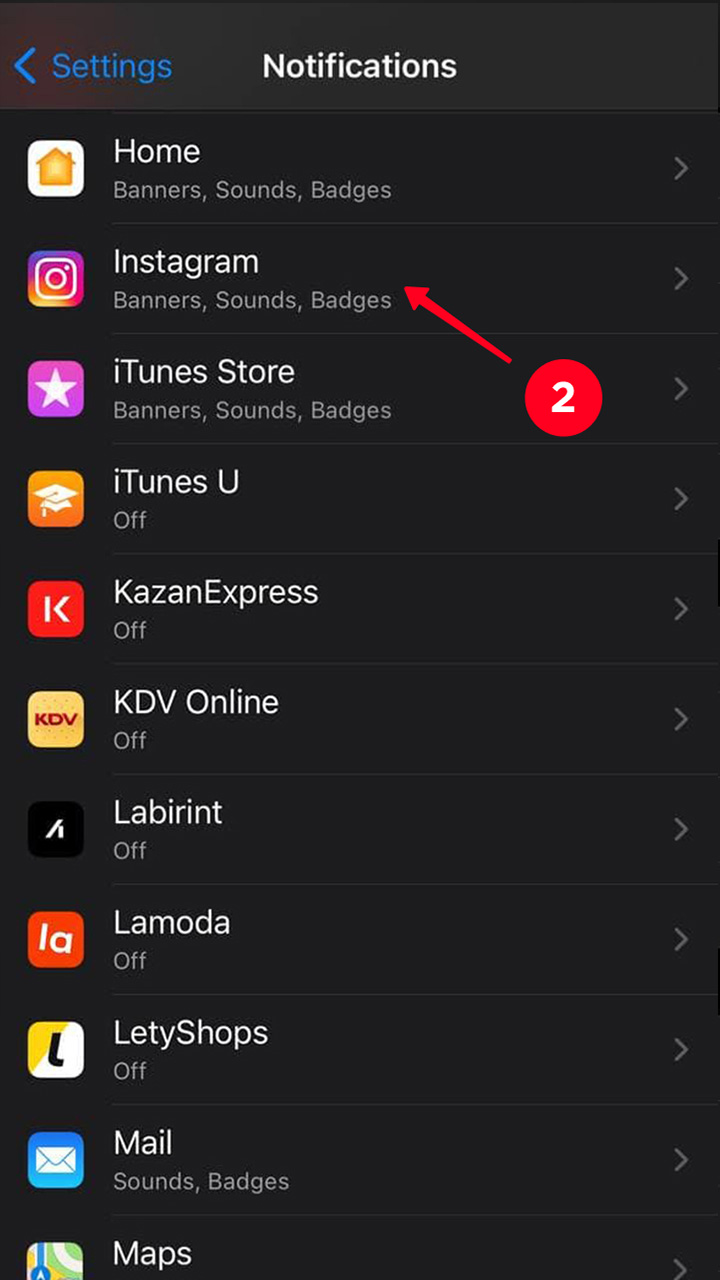
Task: Open Home notification settings
Action: pyautogui.click(x=360, y=169)
